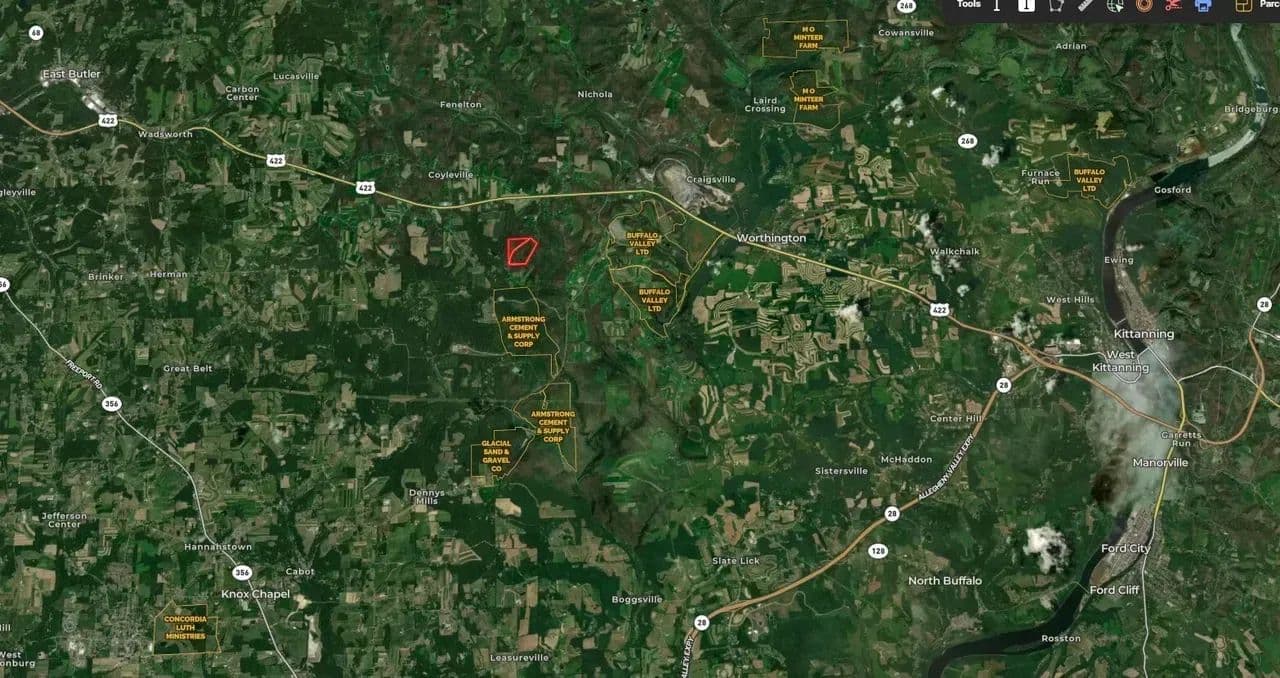Print the current map view
Screen dimensions: 1280x678
[1203, 5]
